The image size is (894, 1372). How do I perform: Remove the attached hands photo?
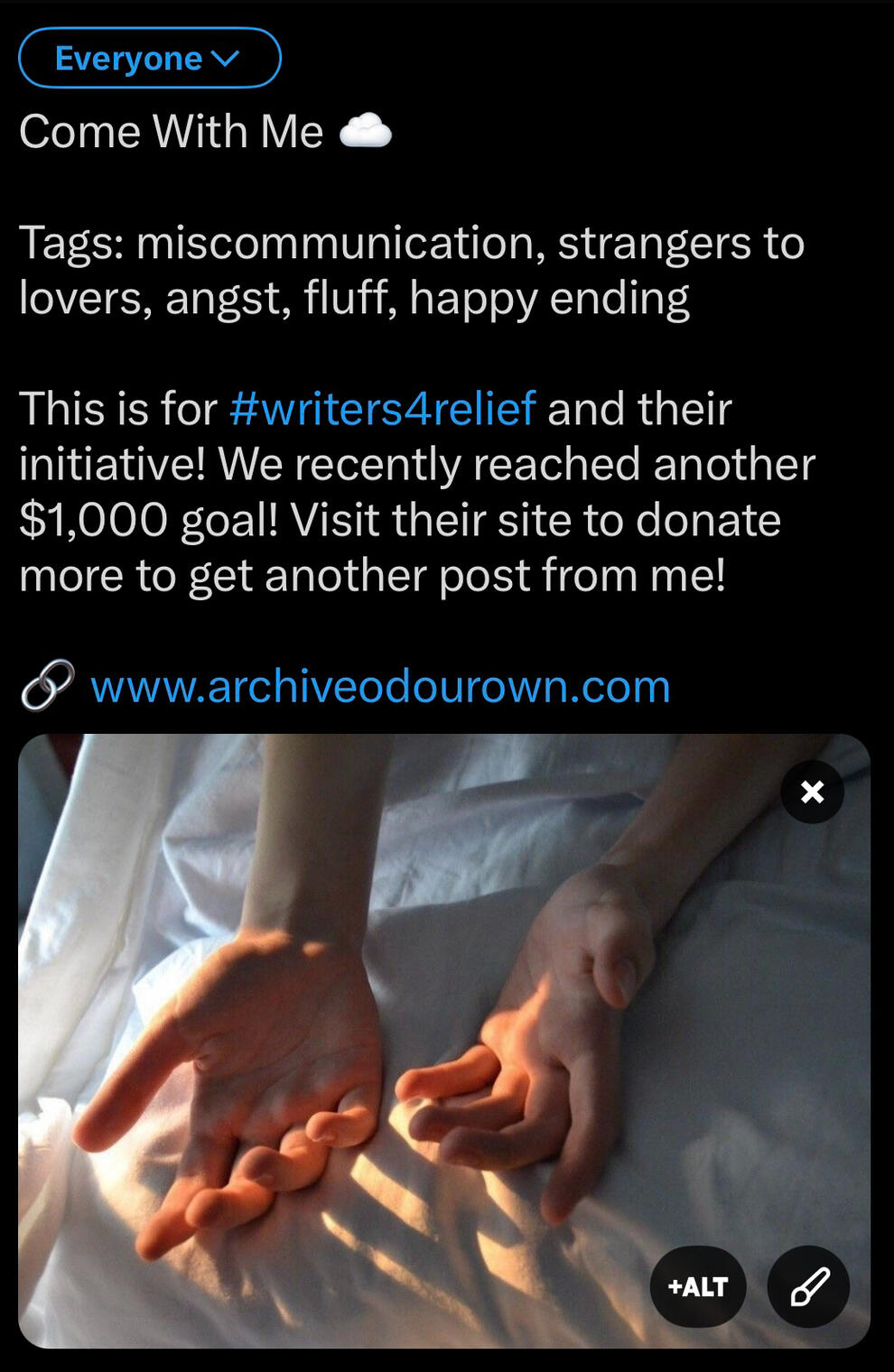[x=812, y=792]
